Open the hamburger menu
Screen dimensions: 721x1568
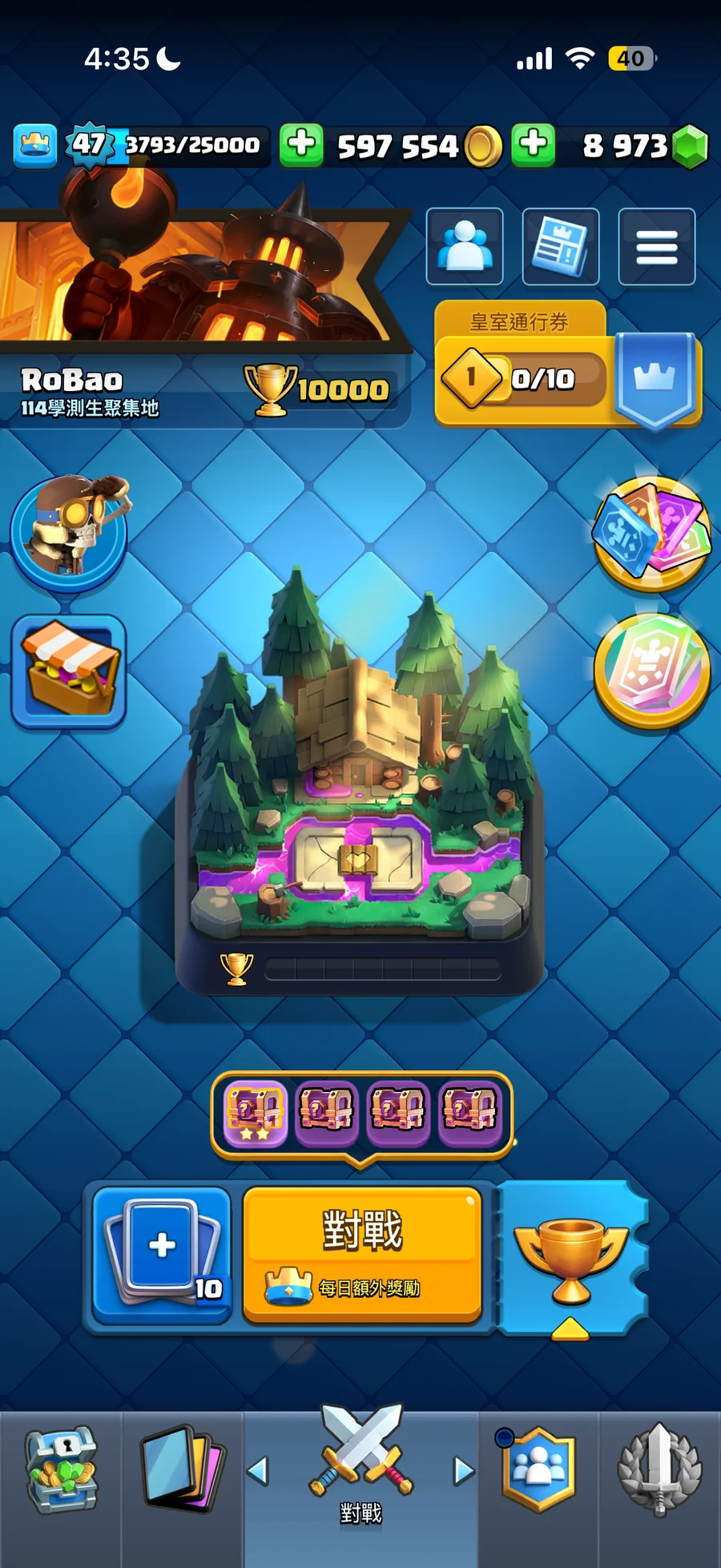point(656,247)
